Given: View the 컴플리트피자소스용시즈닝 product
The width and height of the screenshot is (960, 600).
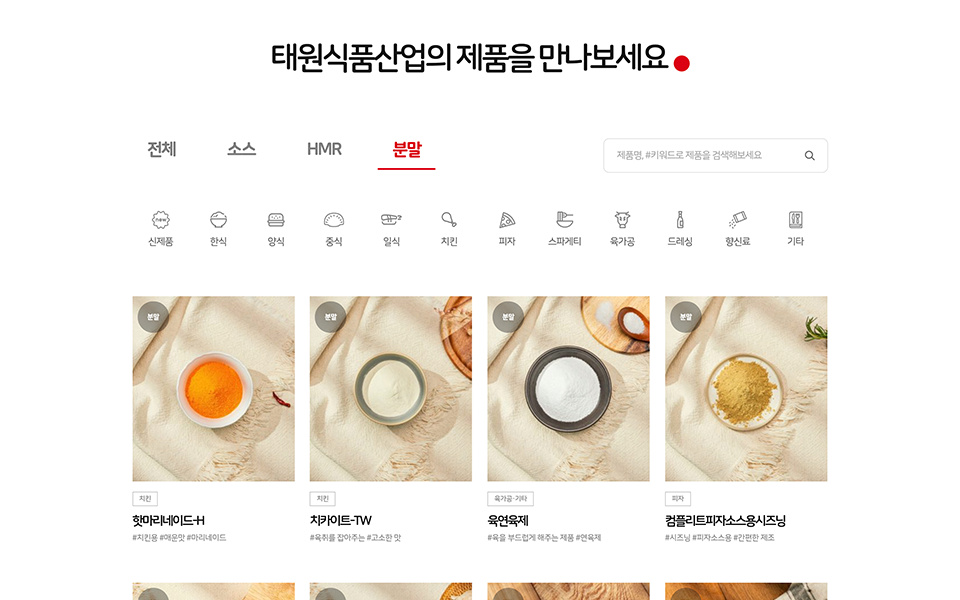Looking at the screenshot, I should [746, 389].
